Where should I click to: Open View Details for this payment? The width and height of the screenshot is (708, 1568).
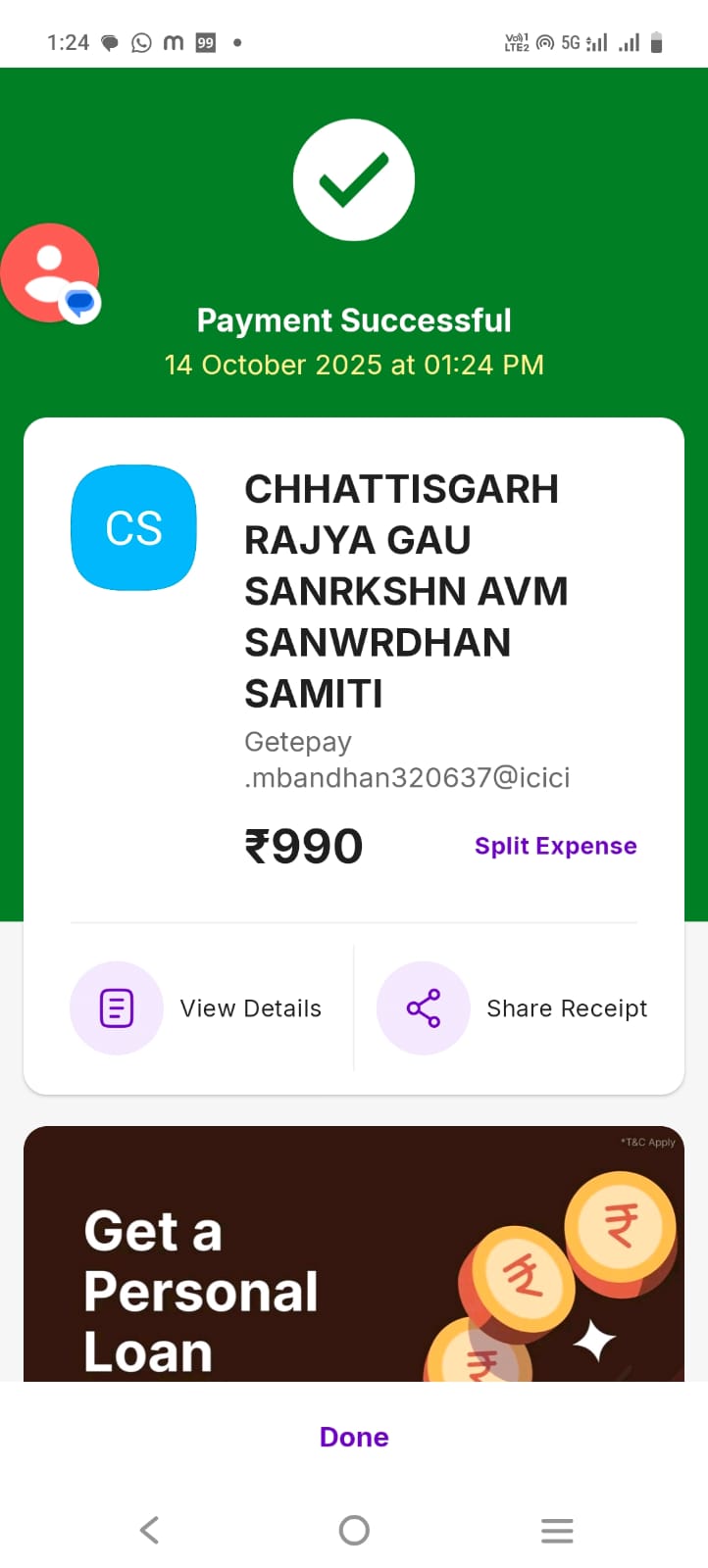tap(196, 1008)
